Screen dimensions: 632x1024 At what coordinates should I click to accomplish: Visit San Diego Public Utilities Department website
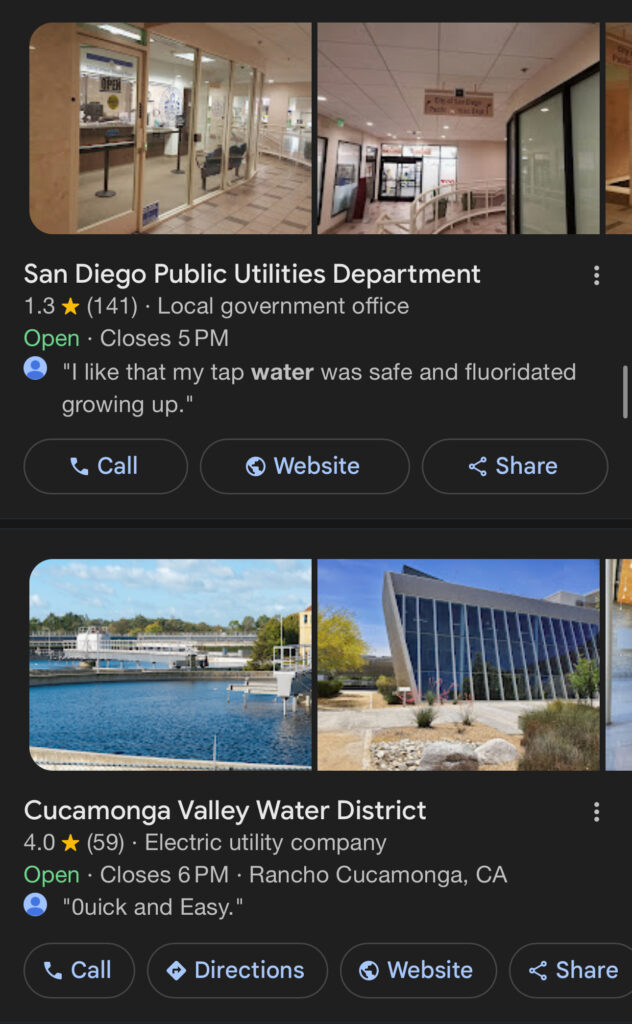[304, 466]
